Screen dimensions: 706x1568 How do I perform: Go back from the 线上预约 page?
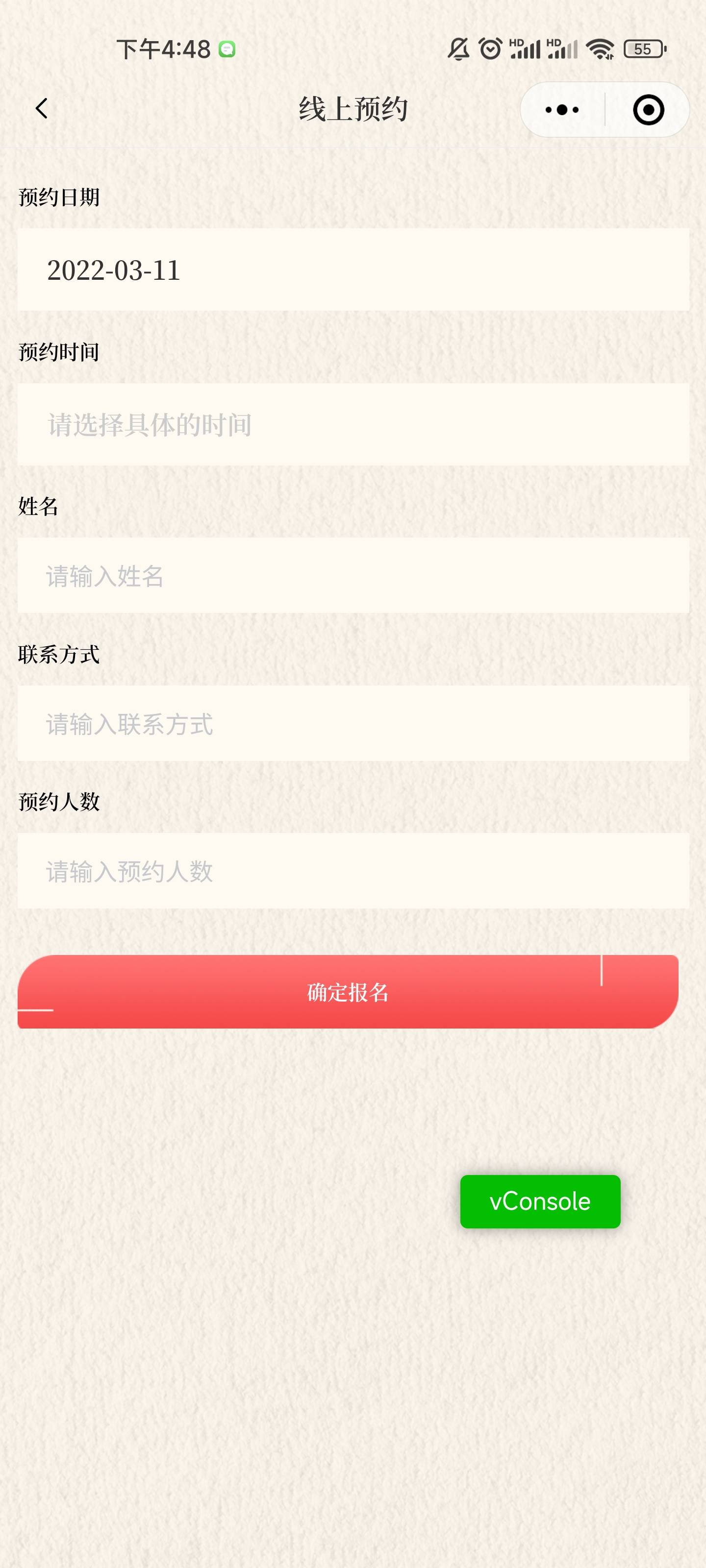(x=41, y=110)
